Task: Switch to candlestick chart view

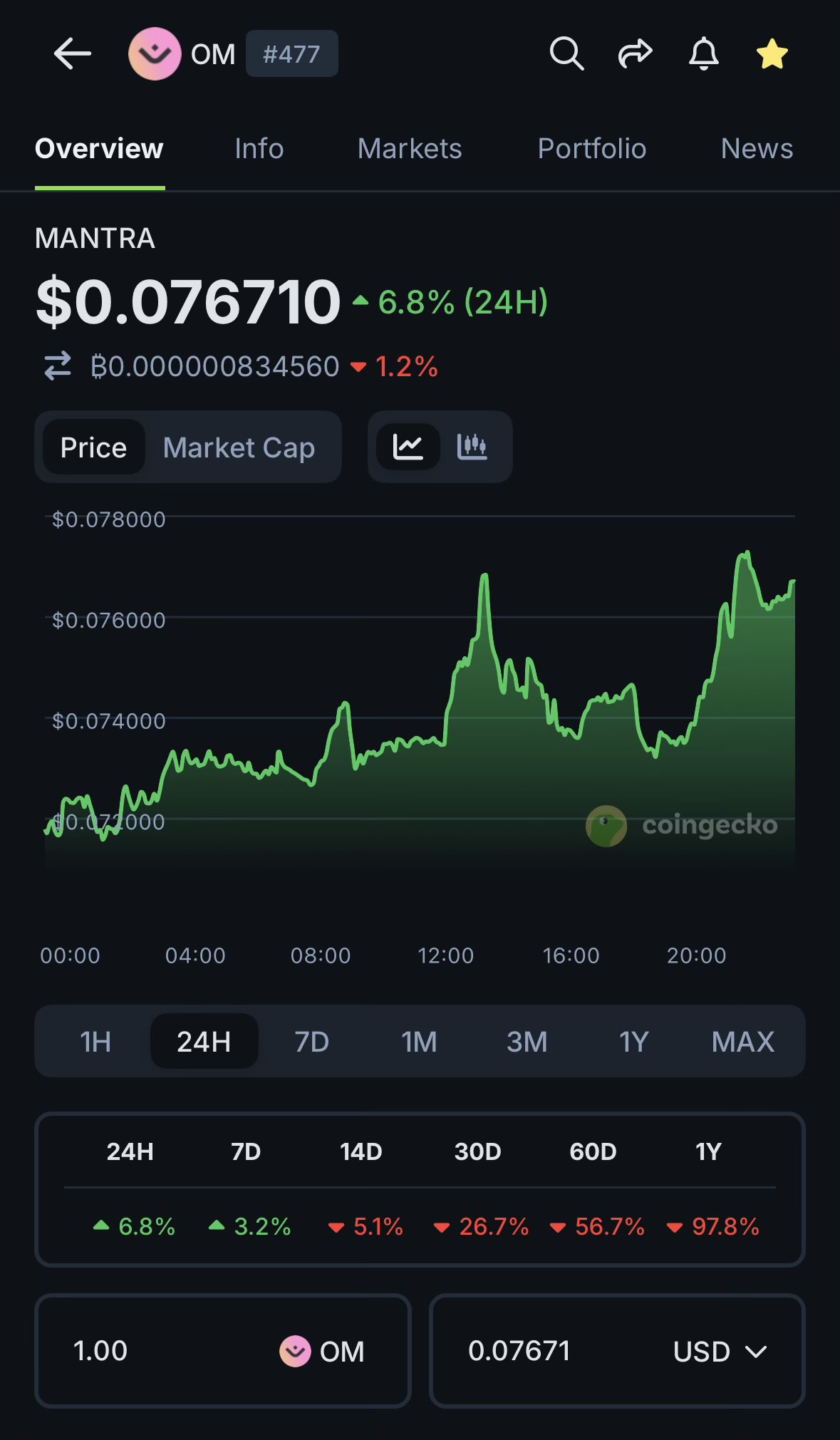Action: click(x=472, y=447)
